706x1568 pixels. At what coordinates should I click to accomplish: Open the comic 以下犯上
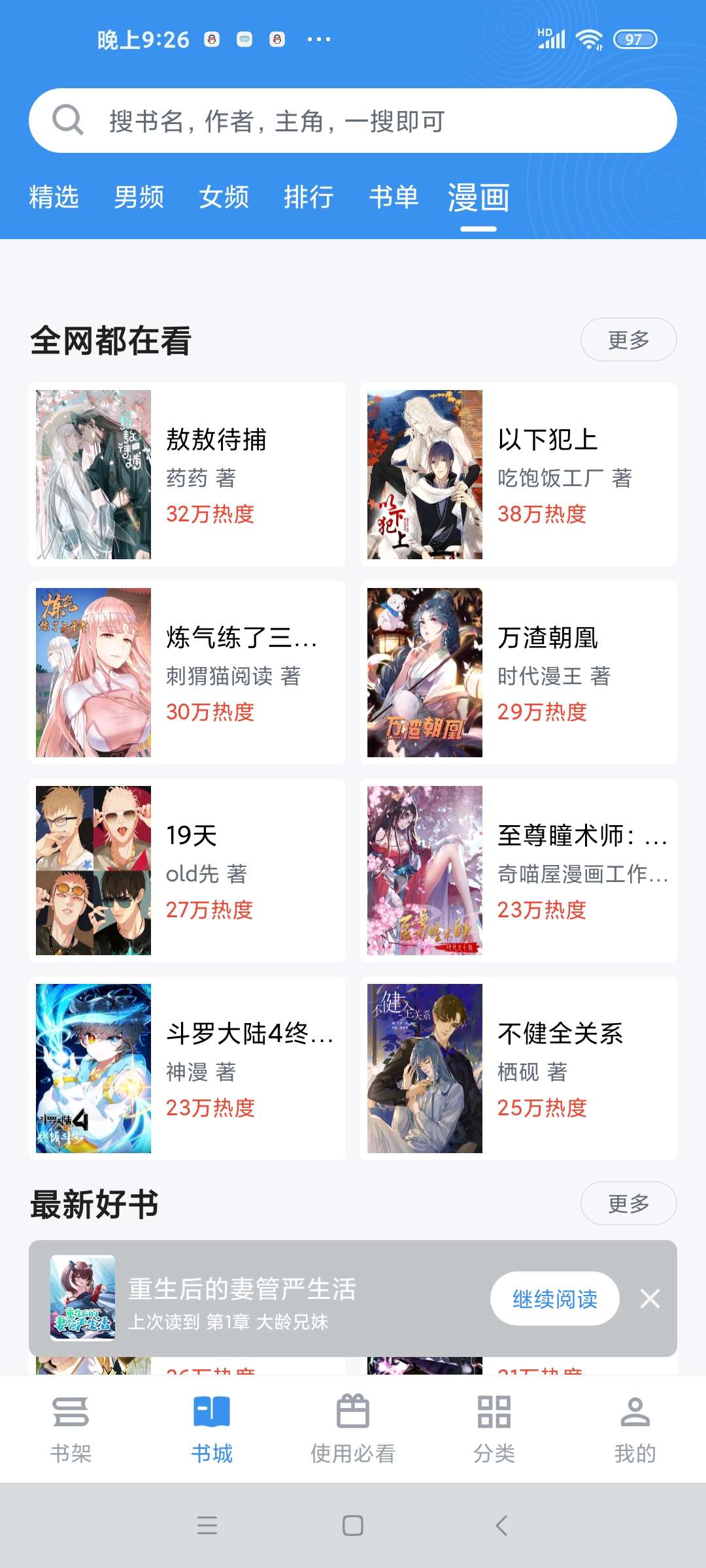tap(518, 474)
